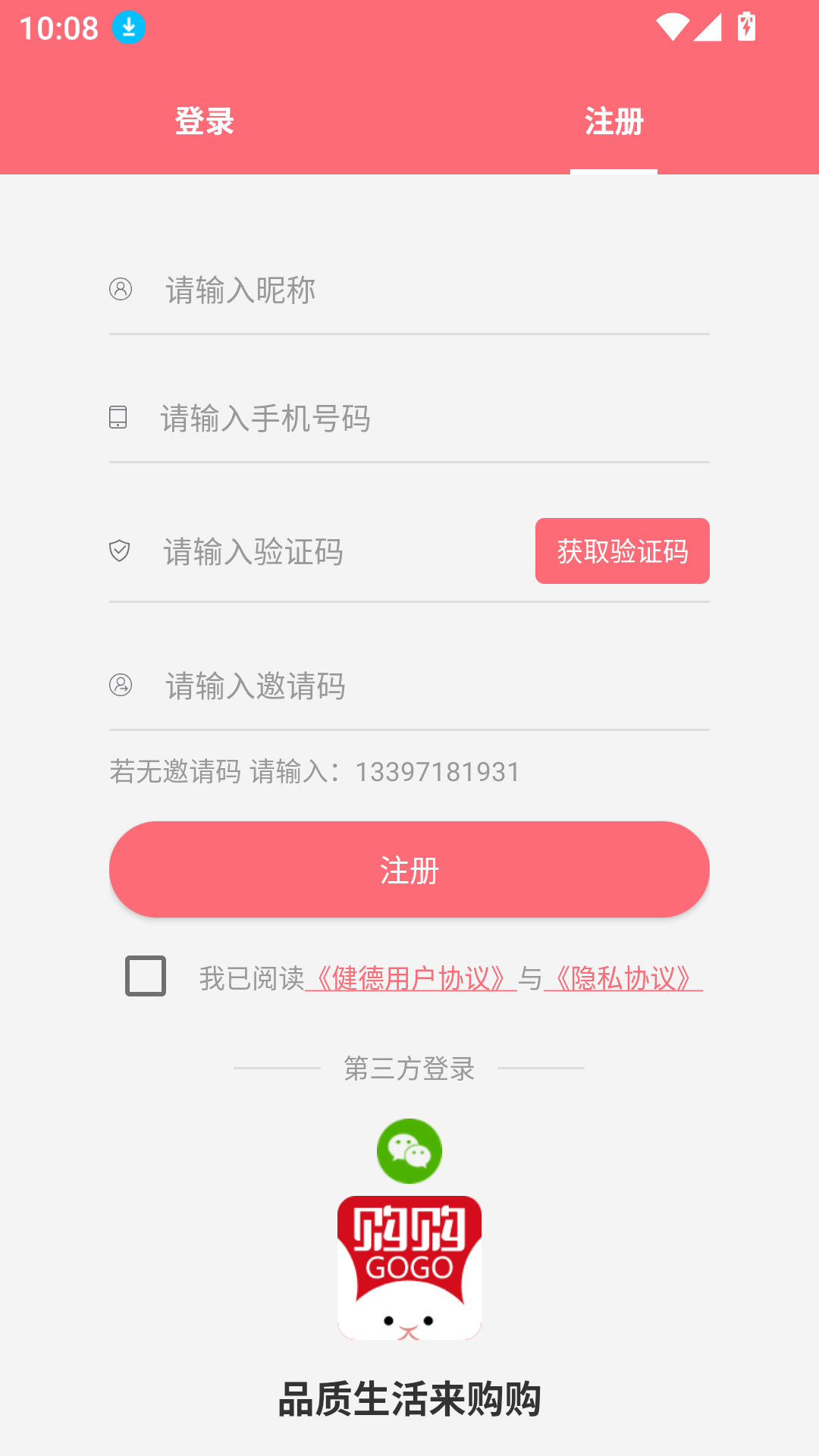Click the WeChat third-party login icon
The height and width of the screenshot is (1456, 819).
(409, 1150)
